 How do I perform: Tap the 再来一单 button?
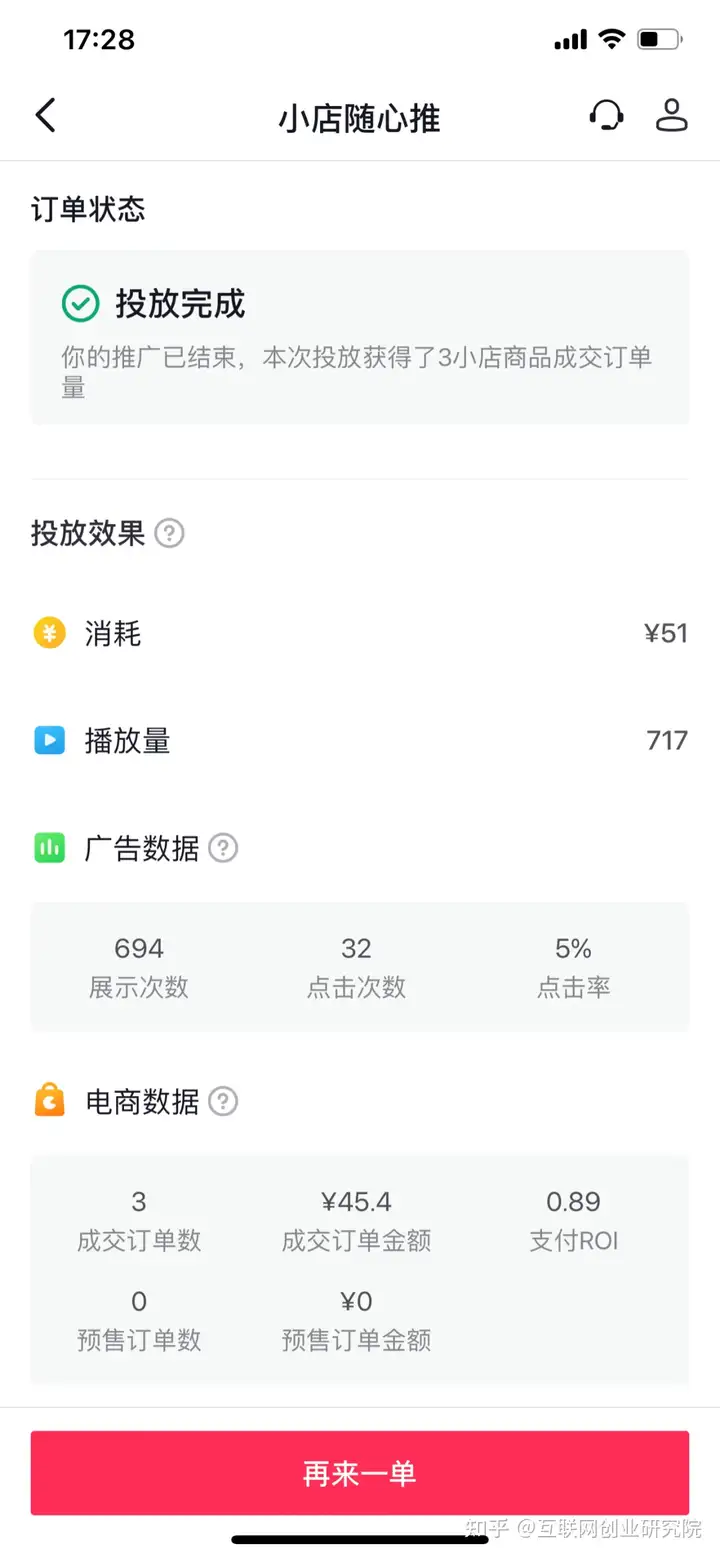tap(360, 1473)
